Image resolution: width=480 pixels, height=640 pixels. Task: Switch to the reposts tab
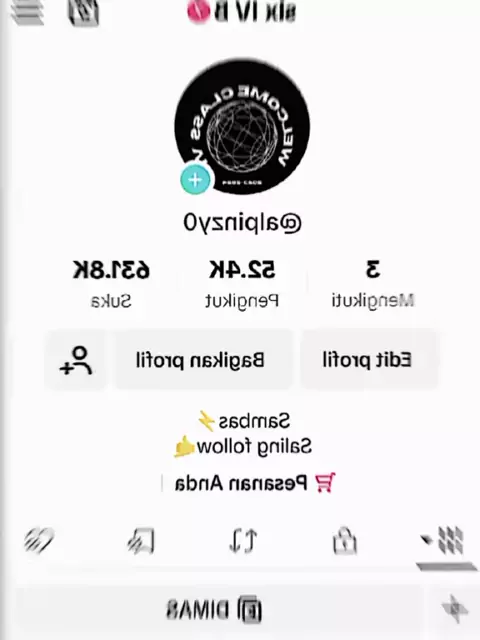(x=243, y=541)
